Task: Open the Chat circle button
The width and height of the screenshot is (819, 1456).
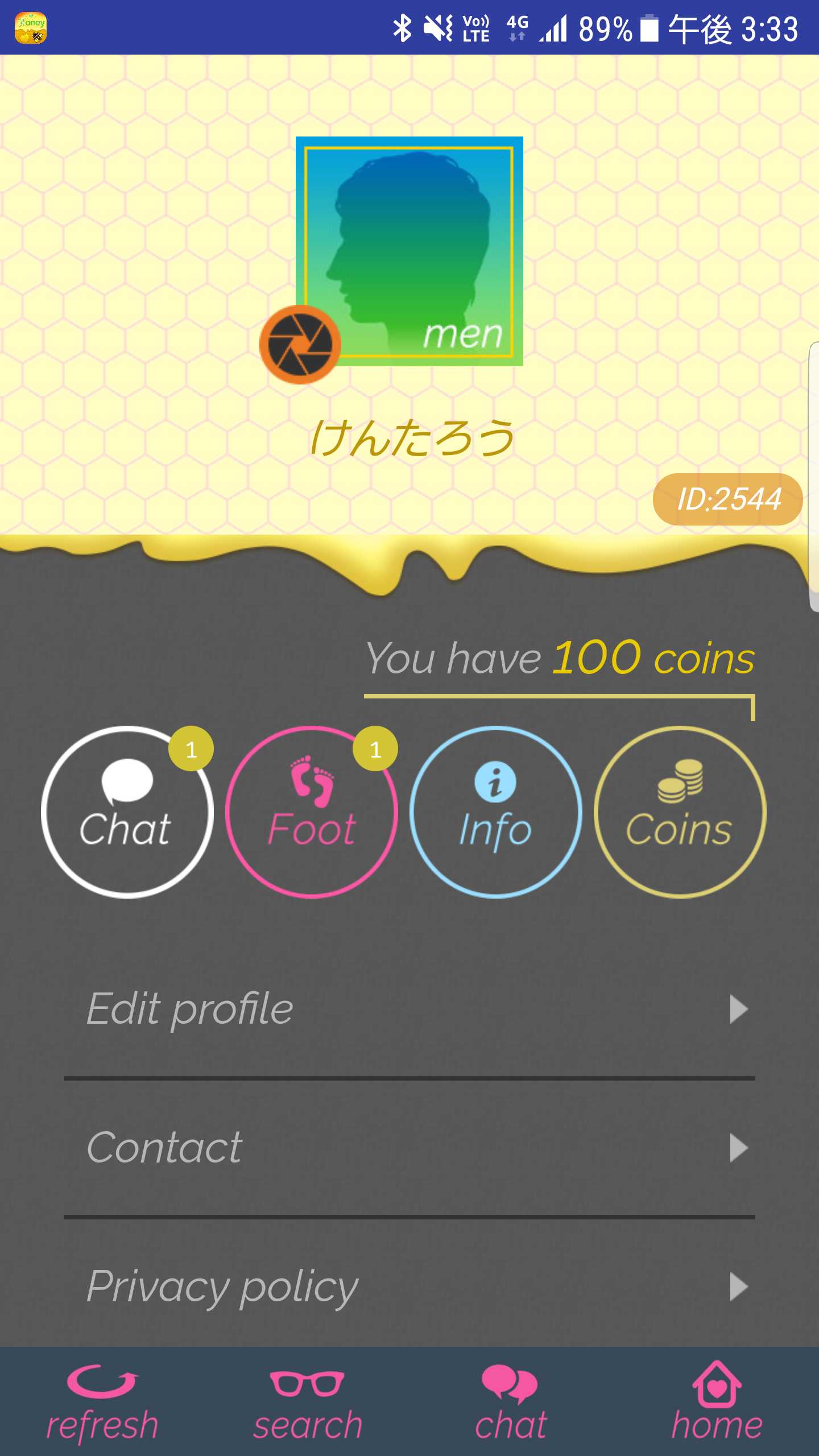Action: tap(127, 812)
